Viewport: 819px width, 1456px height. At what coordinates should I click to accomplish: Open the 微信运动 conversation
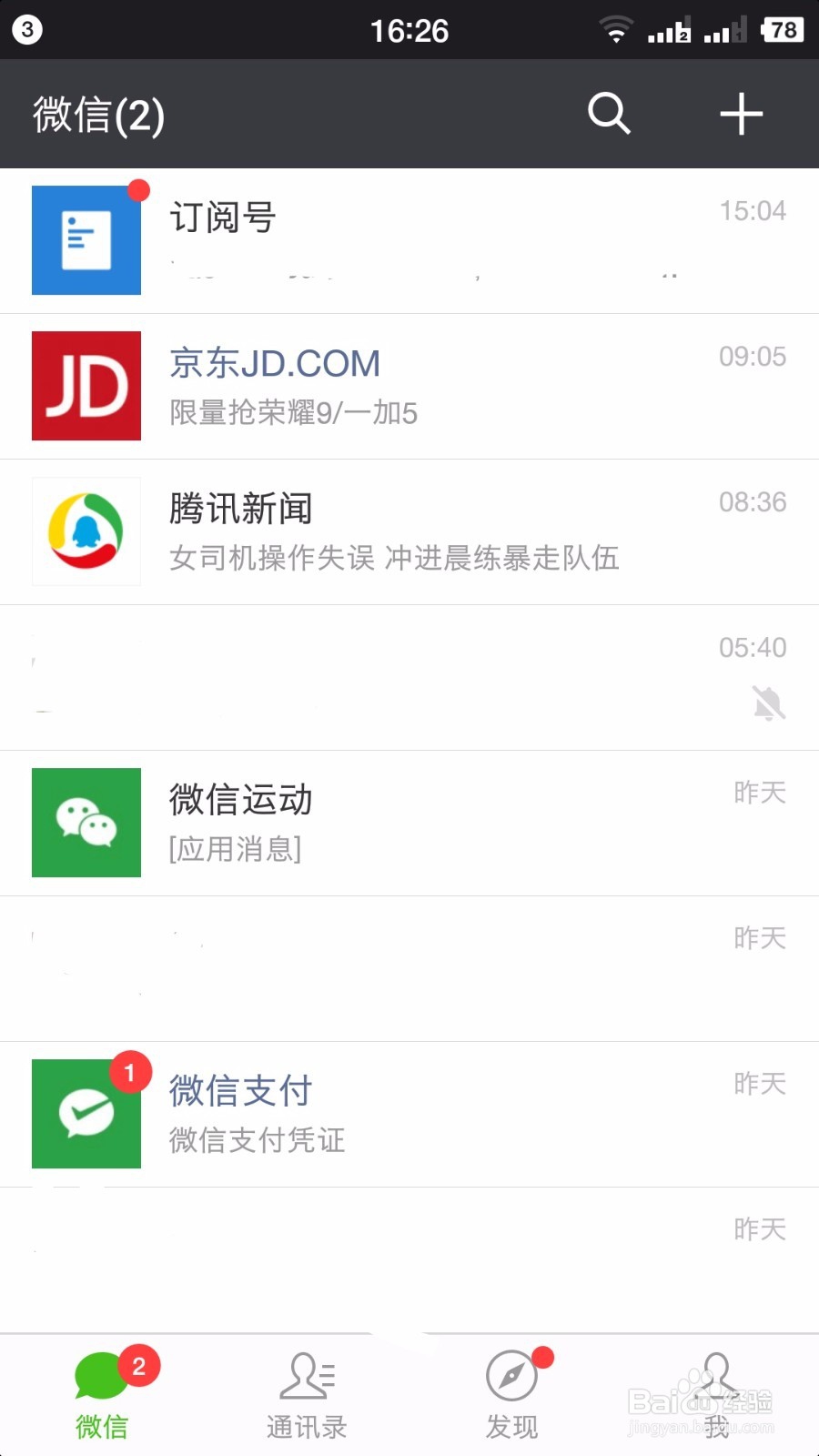[409, 823]
